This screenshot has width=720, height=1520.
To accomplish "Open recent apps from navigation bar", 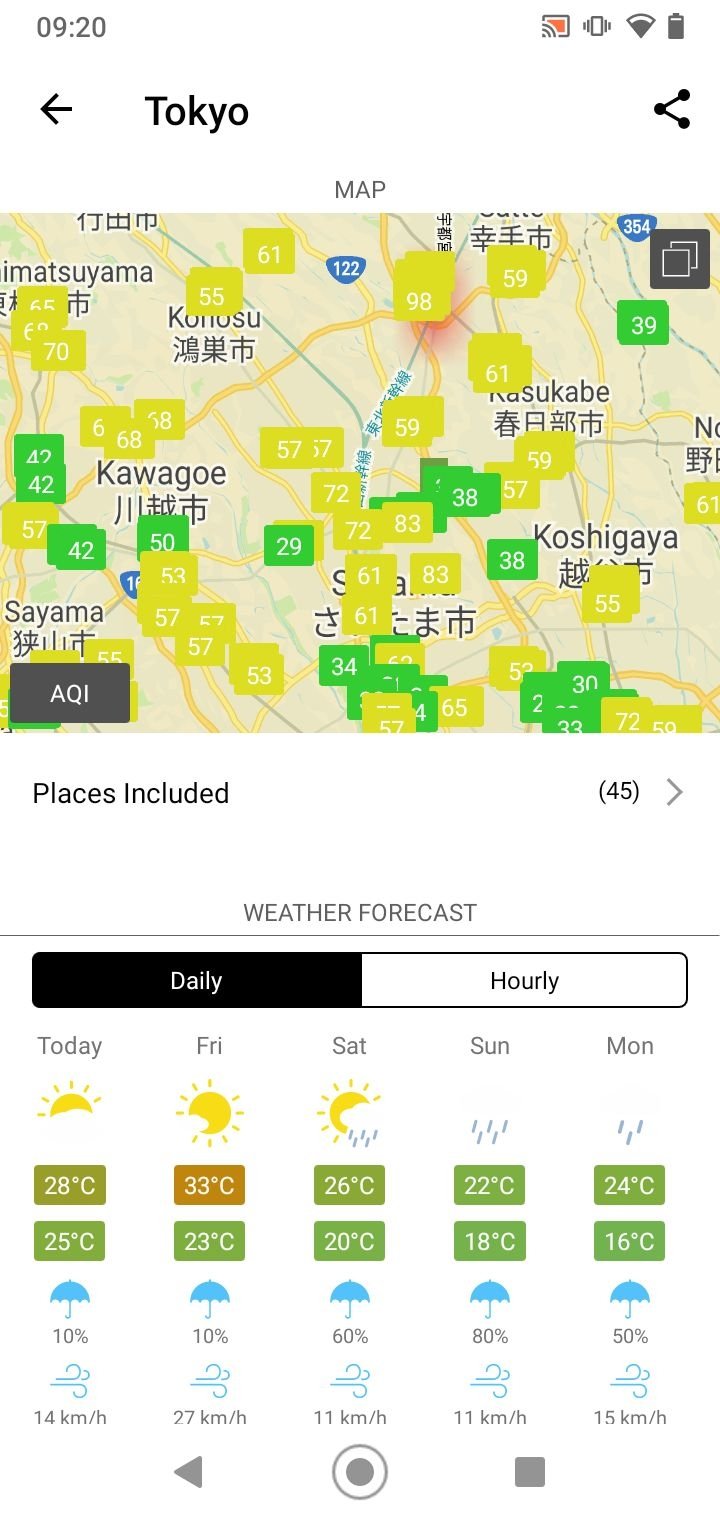I will tap(530, 1472).
